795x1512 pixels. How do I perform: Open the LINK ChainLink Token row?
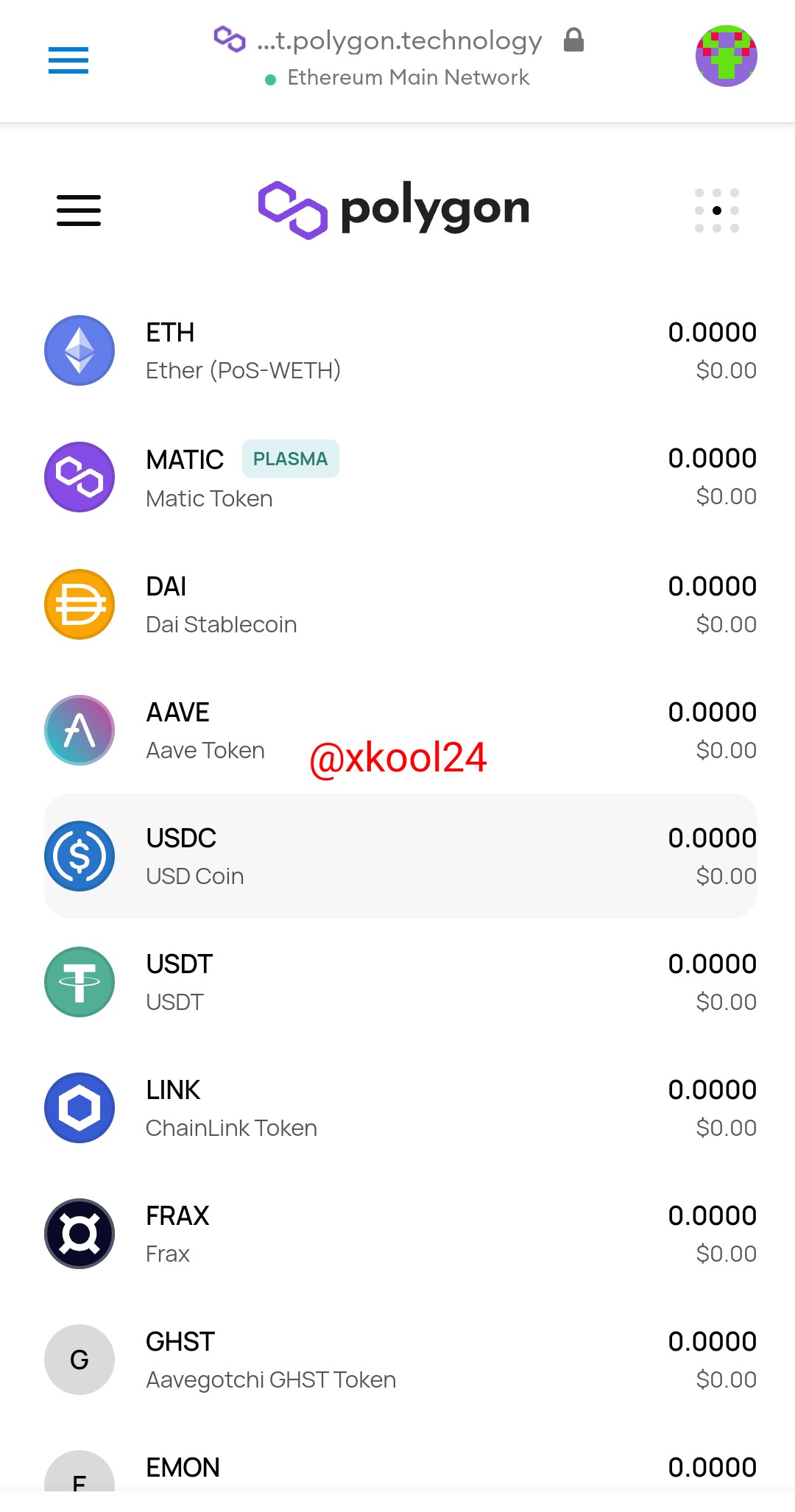coord(400,1108)
